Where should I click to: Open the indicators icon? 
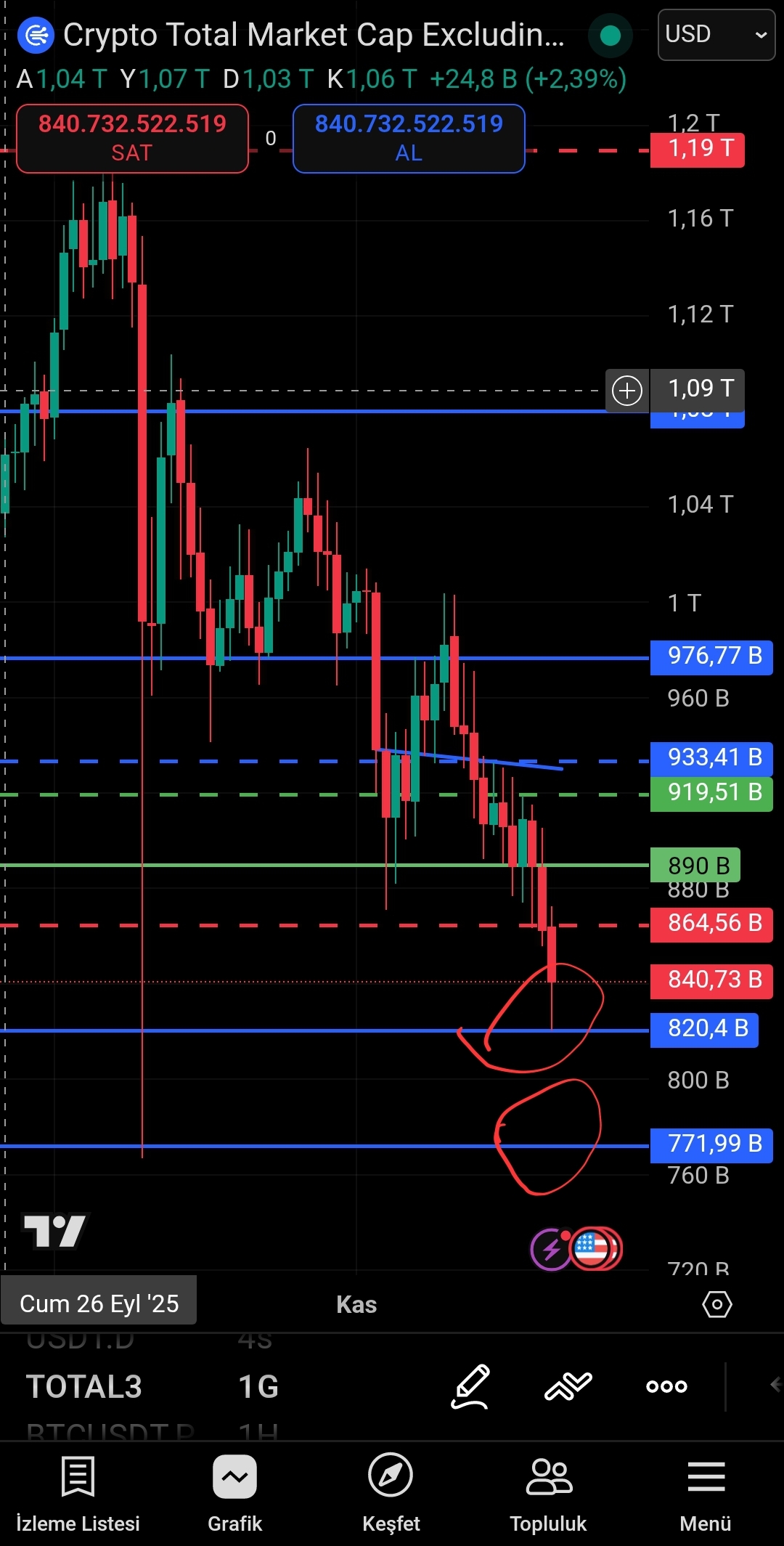(568, 1386)
